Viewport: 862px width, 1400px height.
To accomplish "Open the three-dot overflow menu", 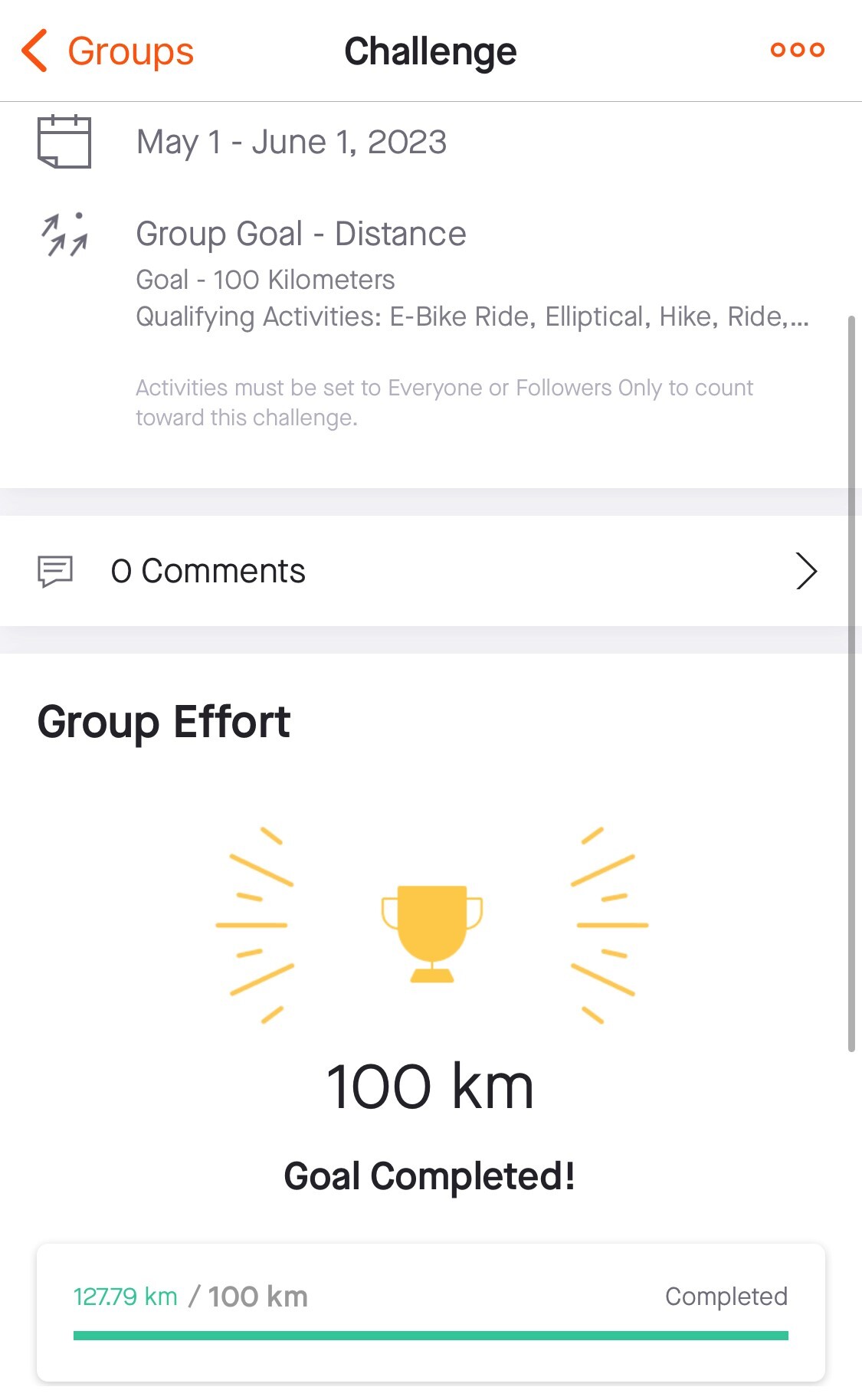I will click(x=797, y=50).
